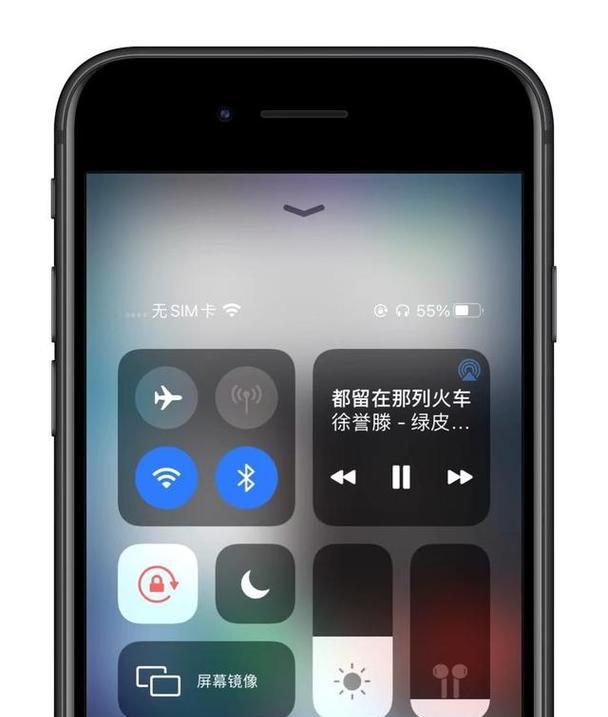Open AirPlay audio output icon
Screen dimensions: 608x717
467,370
